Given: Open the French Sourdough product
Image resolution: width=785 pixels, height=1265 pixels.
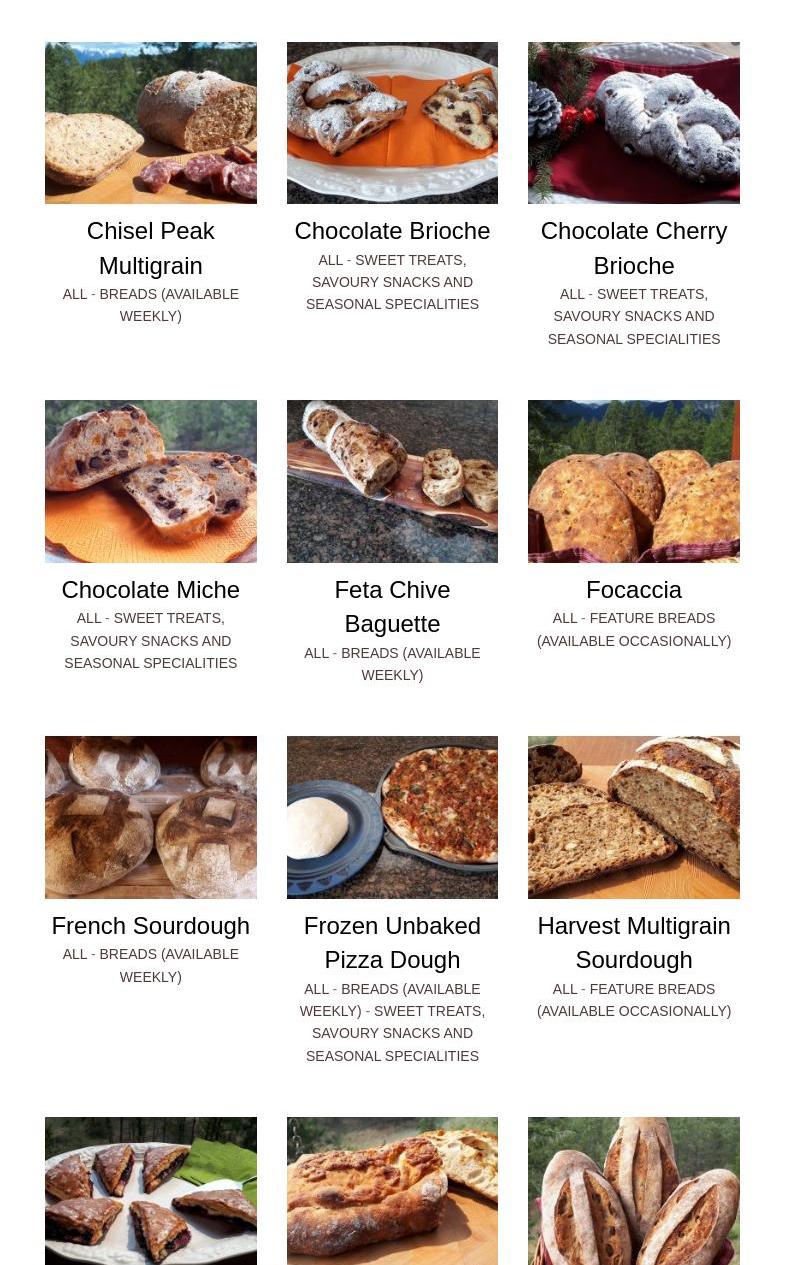Looking at the screenshot, I should click(150, 817).
